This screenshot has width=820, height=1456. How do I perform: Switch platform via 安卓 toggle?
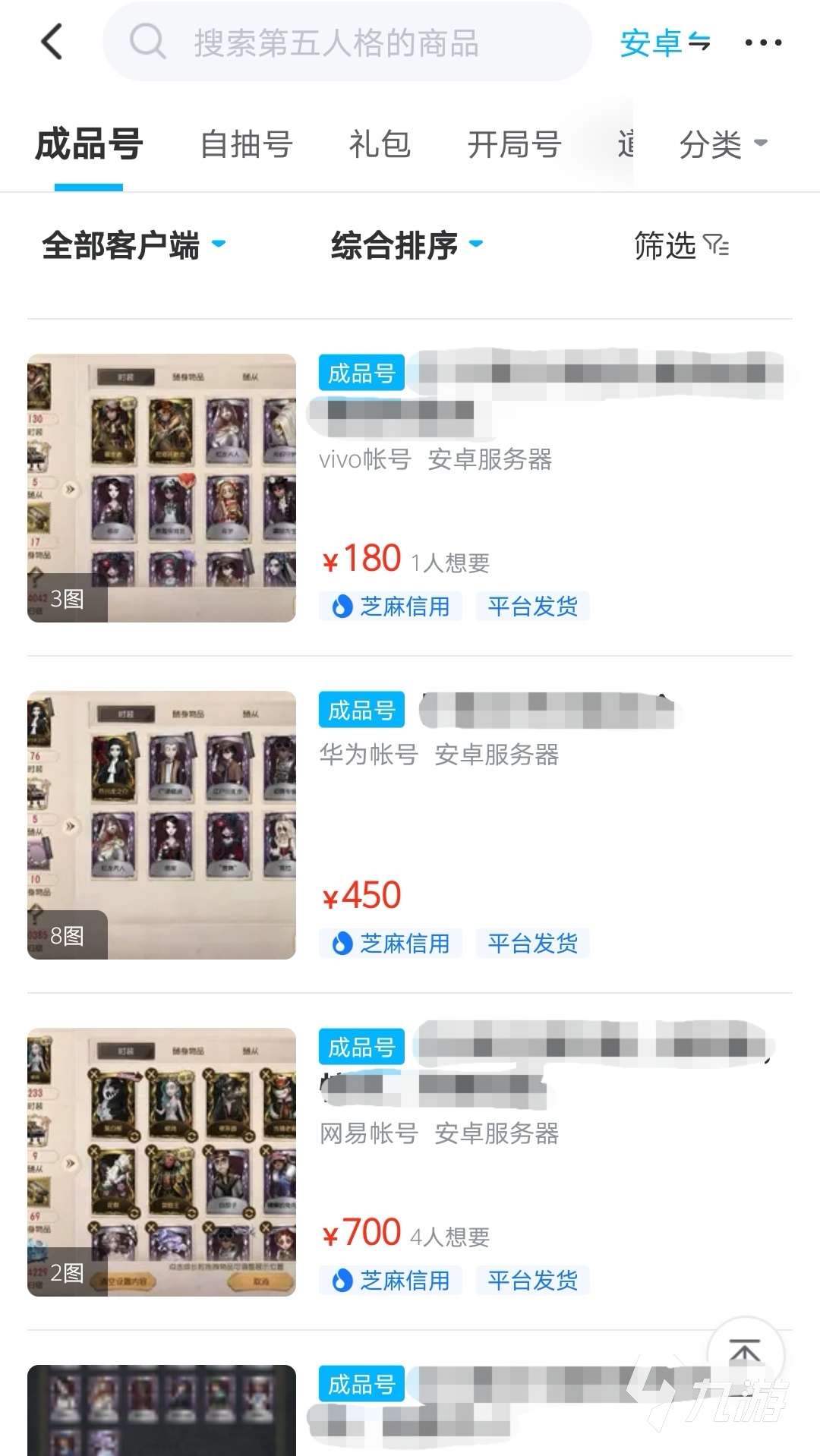point(665,43)
